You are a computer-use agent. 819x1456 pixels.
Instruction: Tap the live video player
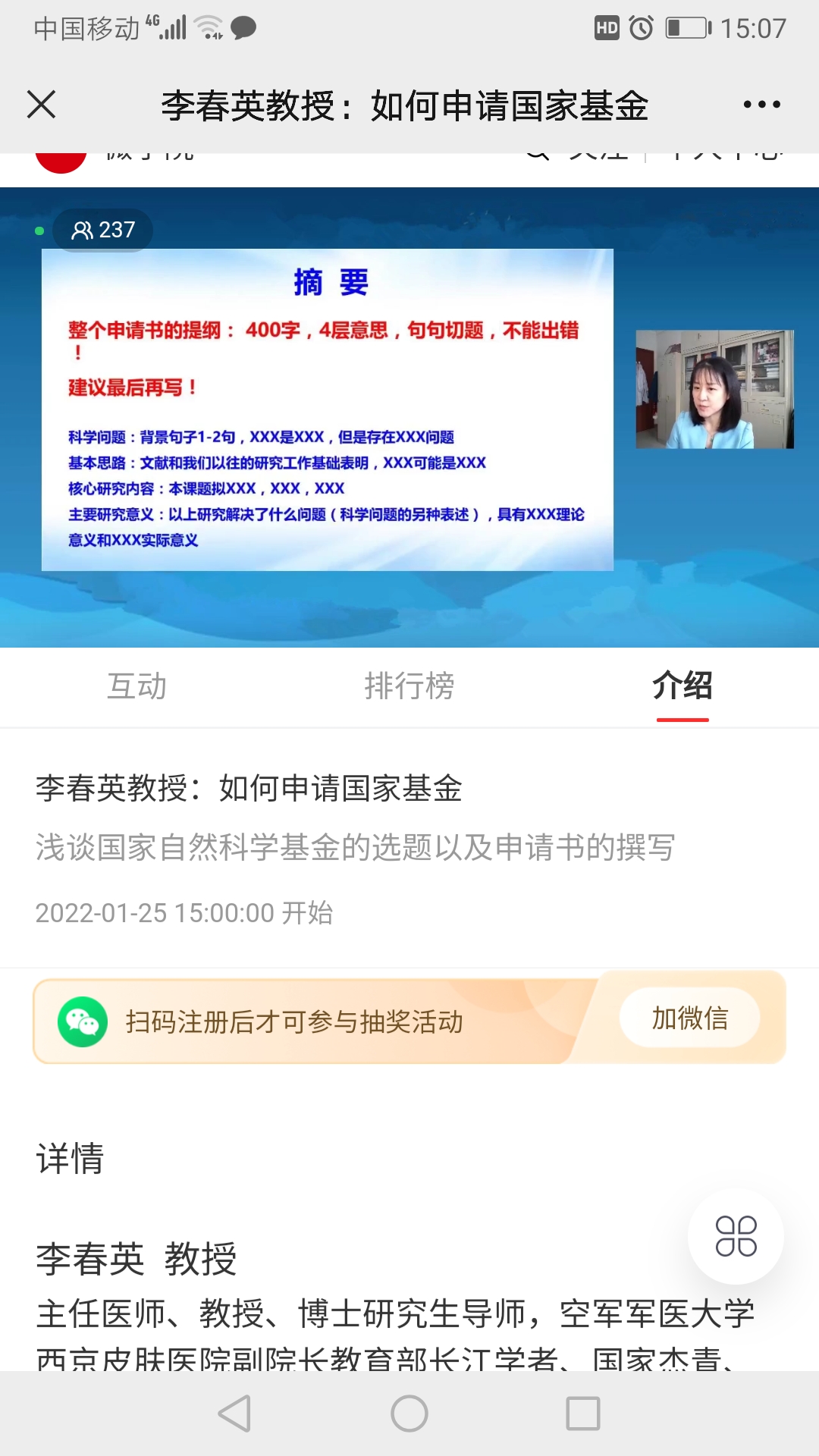click(x=409, y=417)
